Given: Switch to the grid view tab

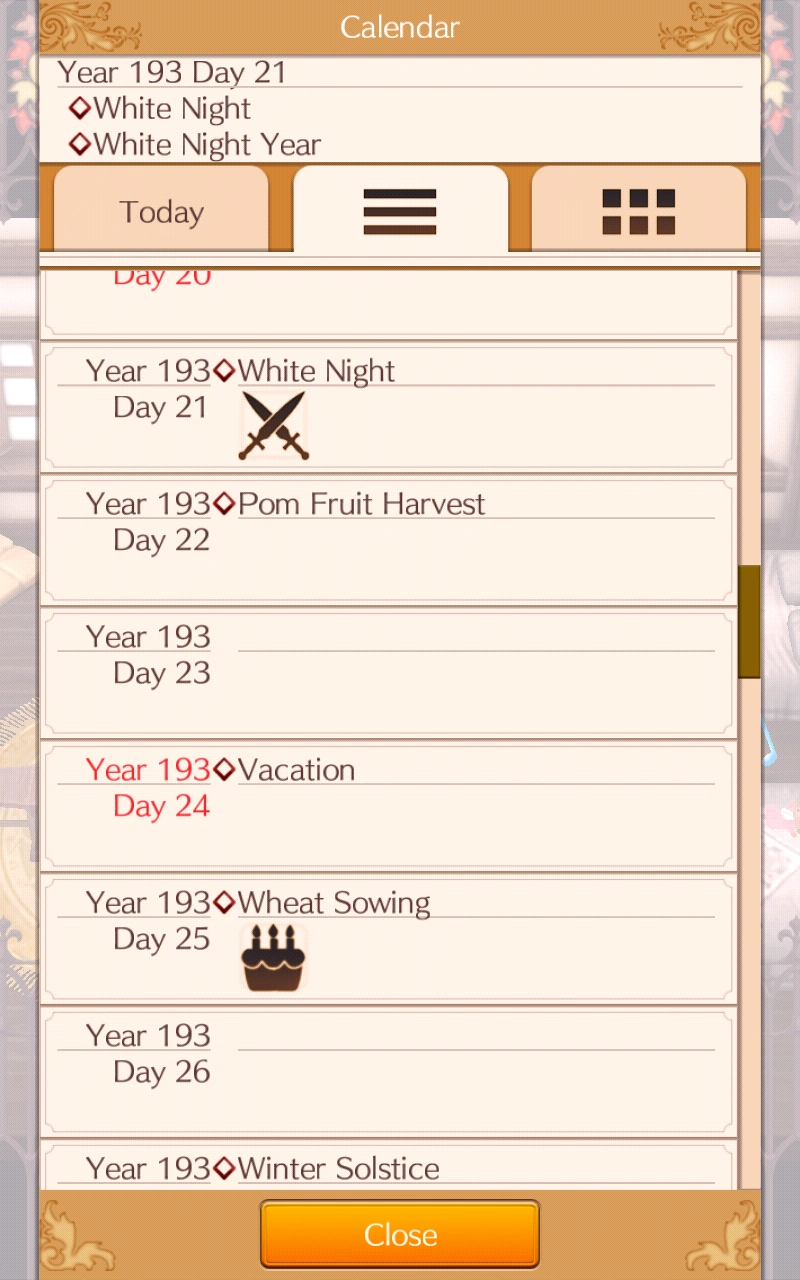Looking at the screenshot, I should click(638, 211).
